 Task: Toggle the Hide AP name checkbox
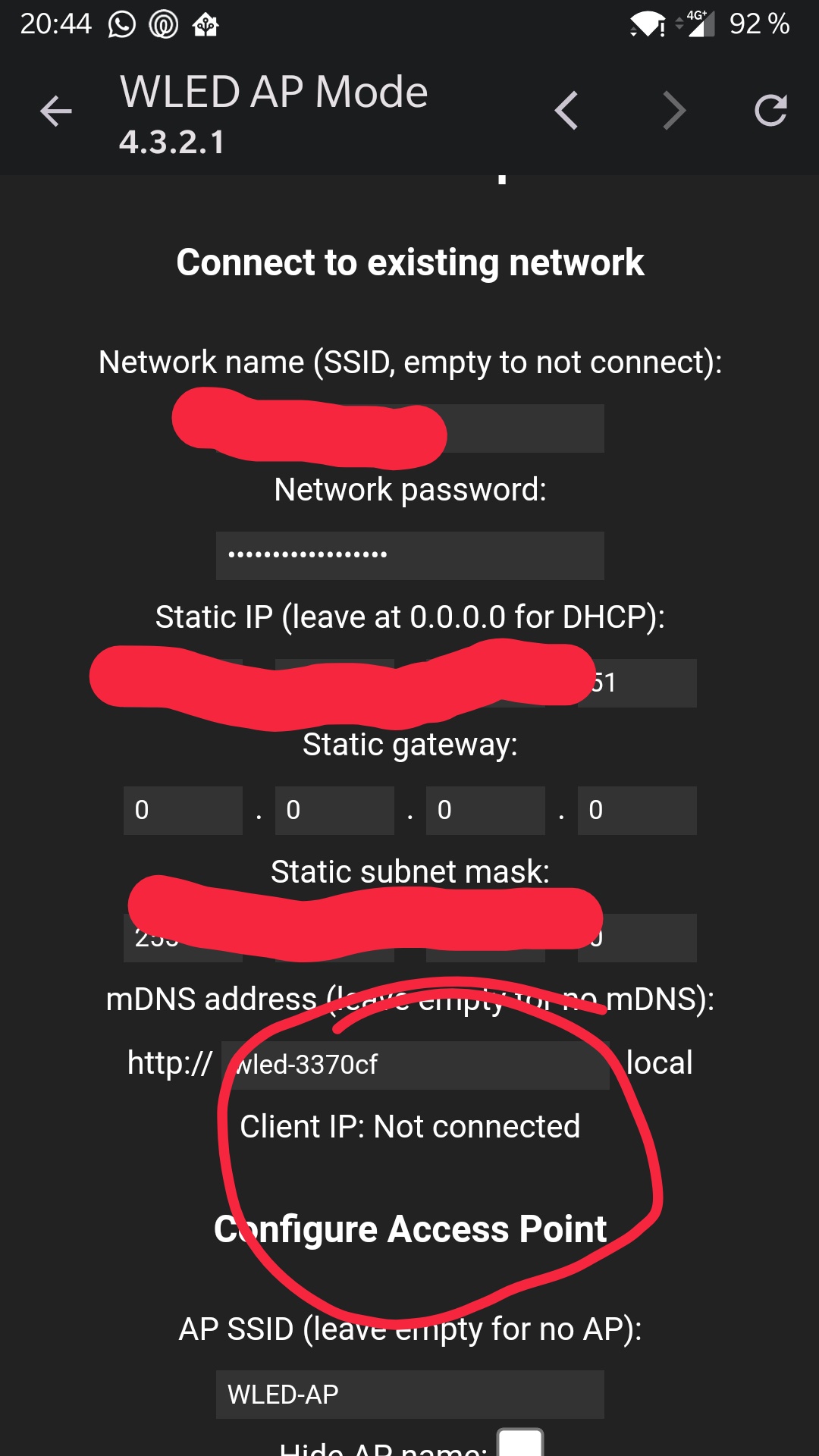(x=520, y=1442)
